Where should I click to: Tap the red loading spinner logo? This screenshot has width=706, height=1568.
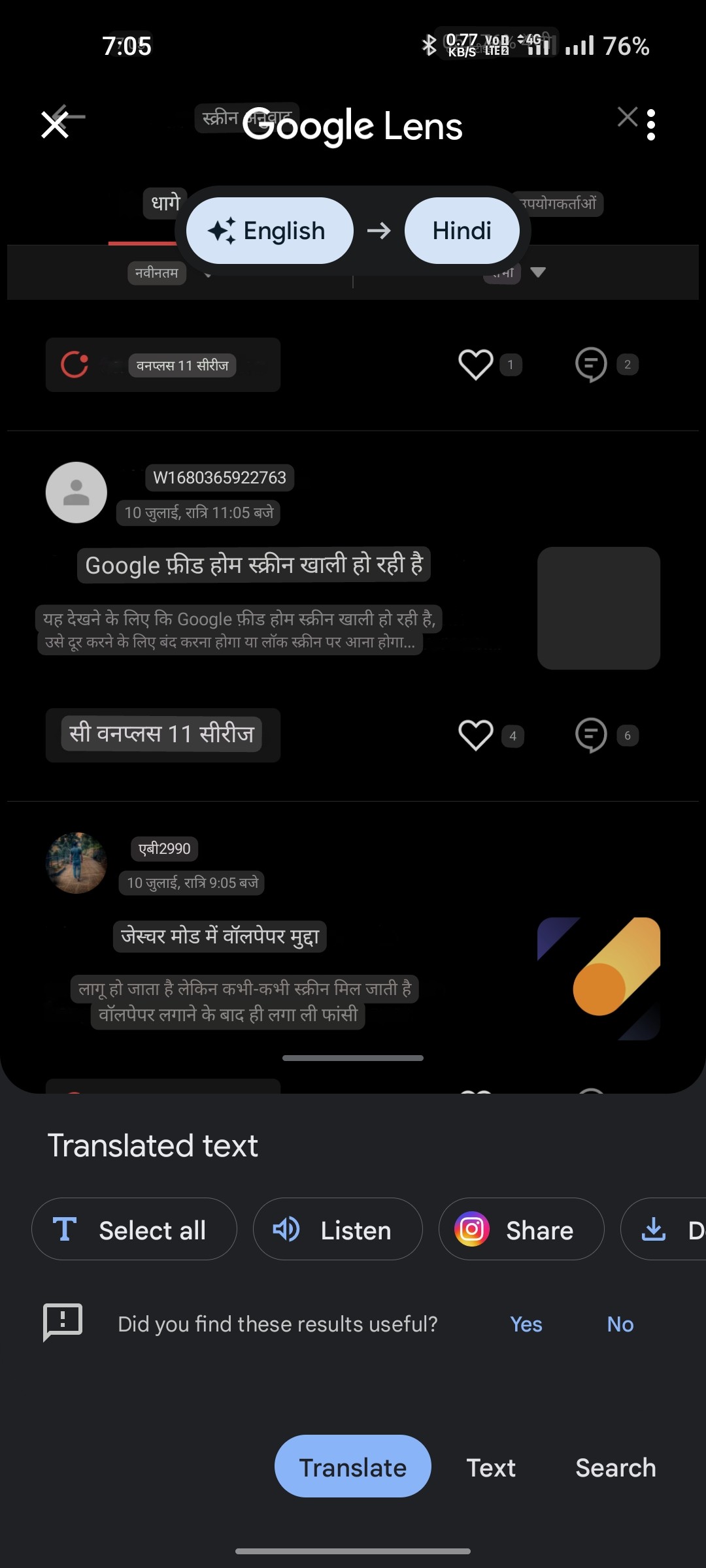[74, 364]
